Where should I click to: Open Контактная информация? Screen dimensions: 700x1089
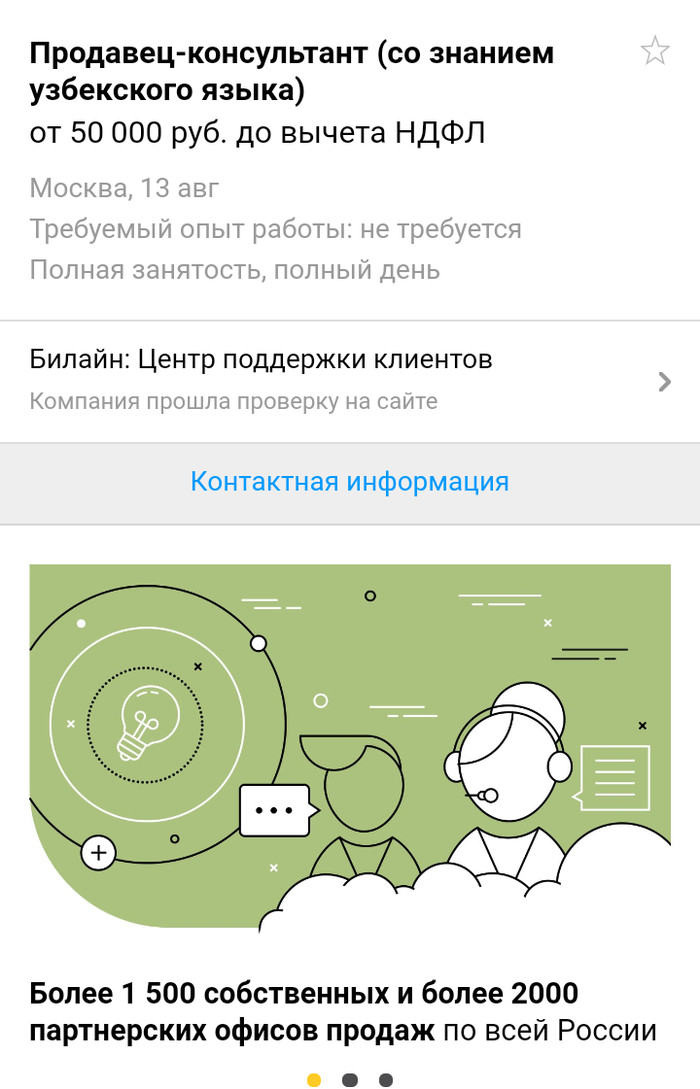click(x=350, y=481)
